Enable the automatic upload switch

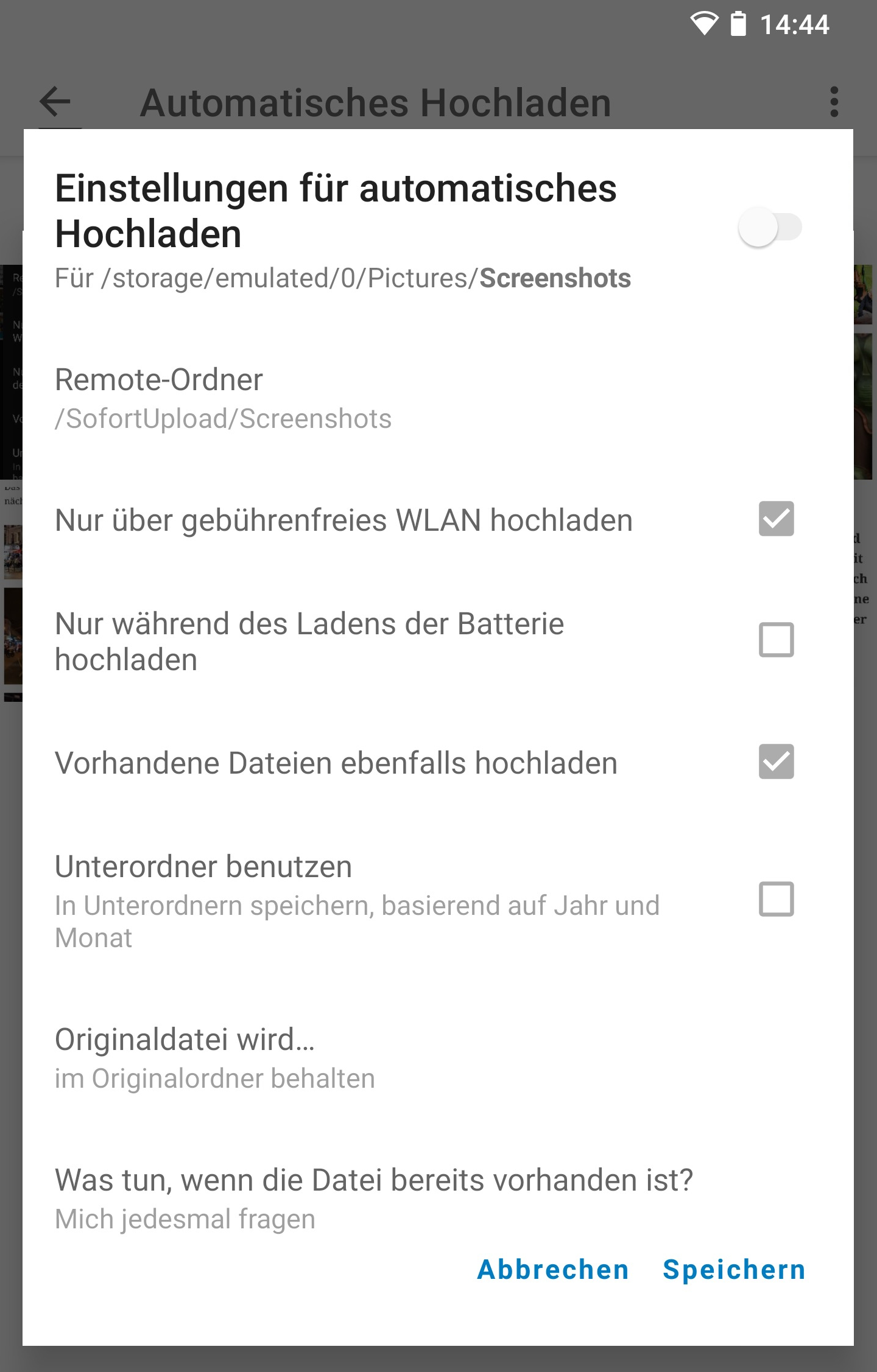770,228
